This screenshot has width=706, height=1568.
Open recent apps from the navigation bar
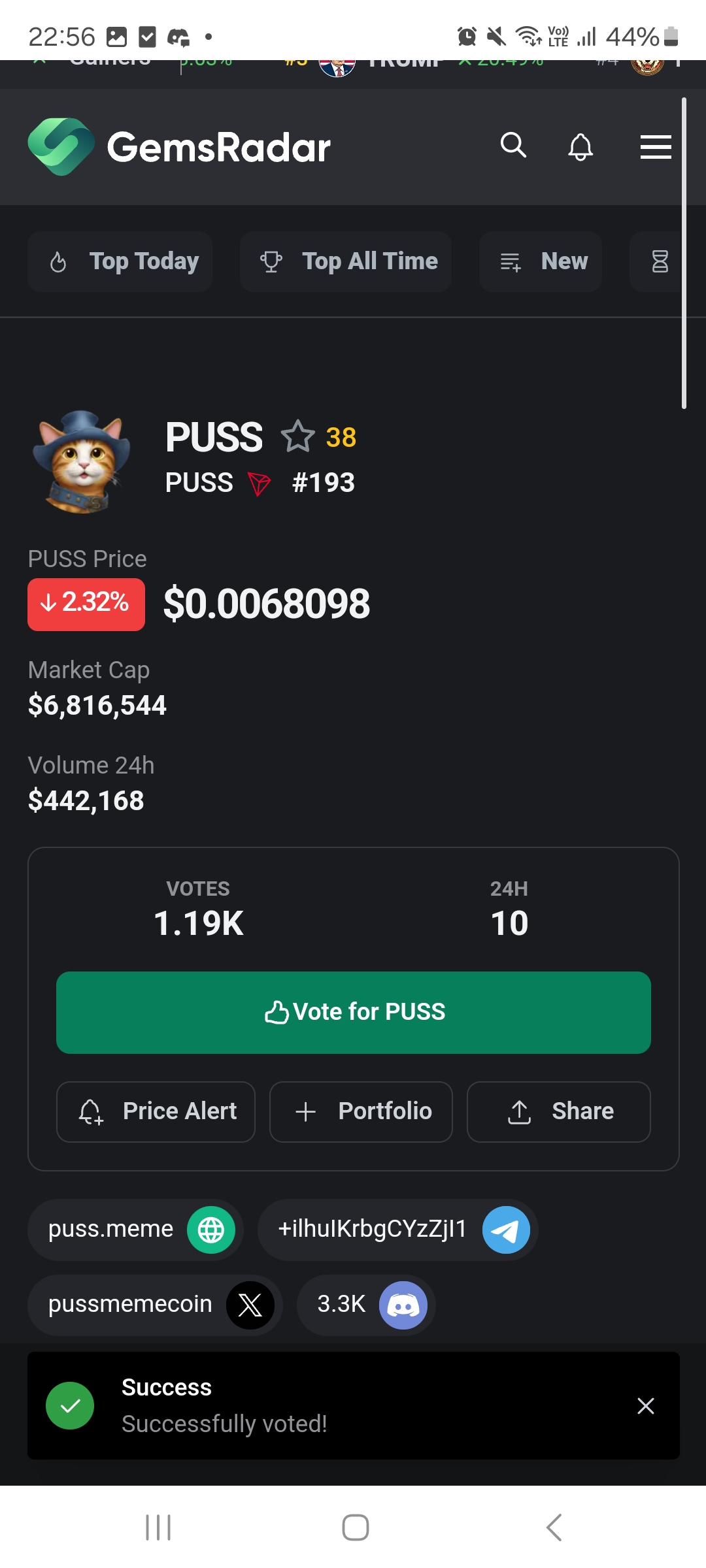pos(158,1527)
